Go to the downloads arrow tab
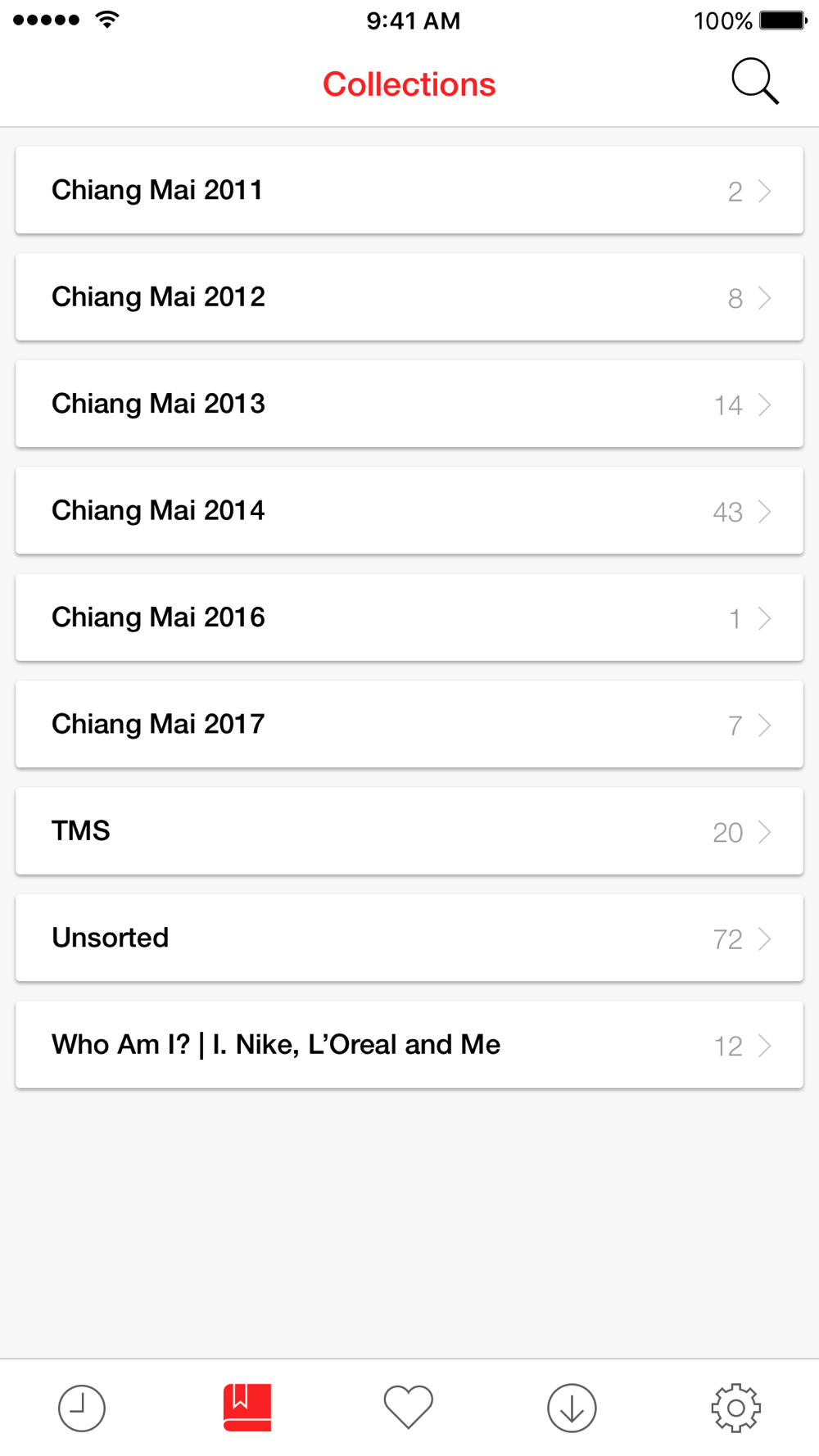819x1456 pixels. [x=572, y=1409]
